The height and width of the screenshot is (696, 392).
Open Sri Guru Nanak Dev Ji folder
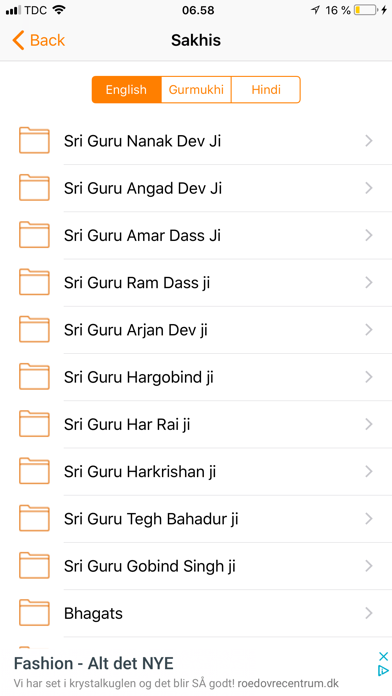point(196,141)
